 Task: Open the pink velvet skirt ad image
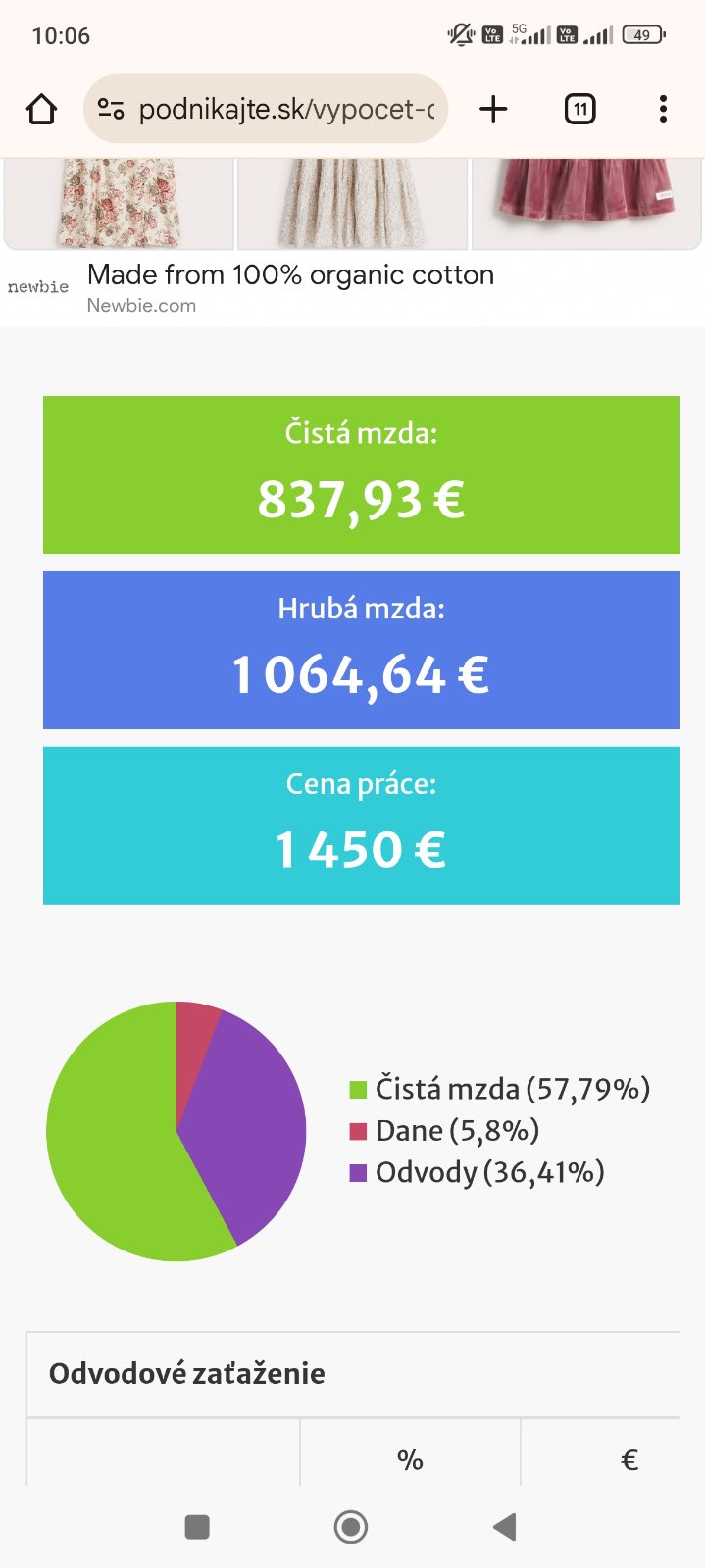coord(586,203)
